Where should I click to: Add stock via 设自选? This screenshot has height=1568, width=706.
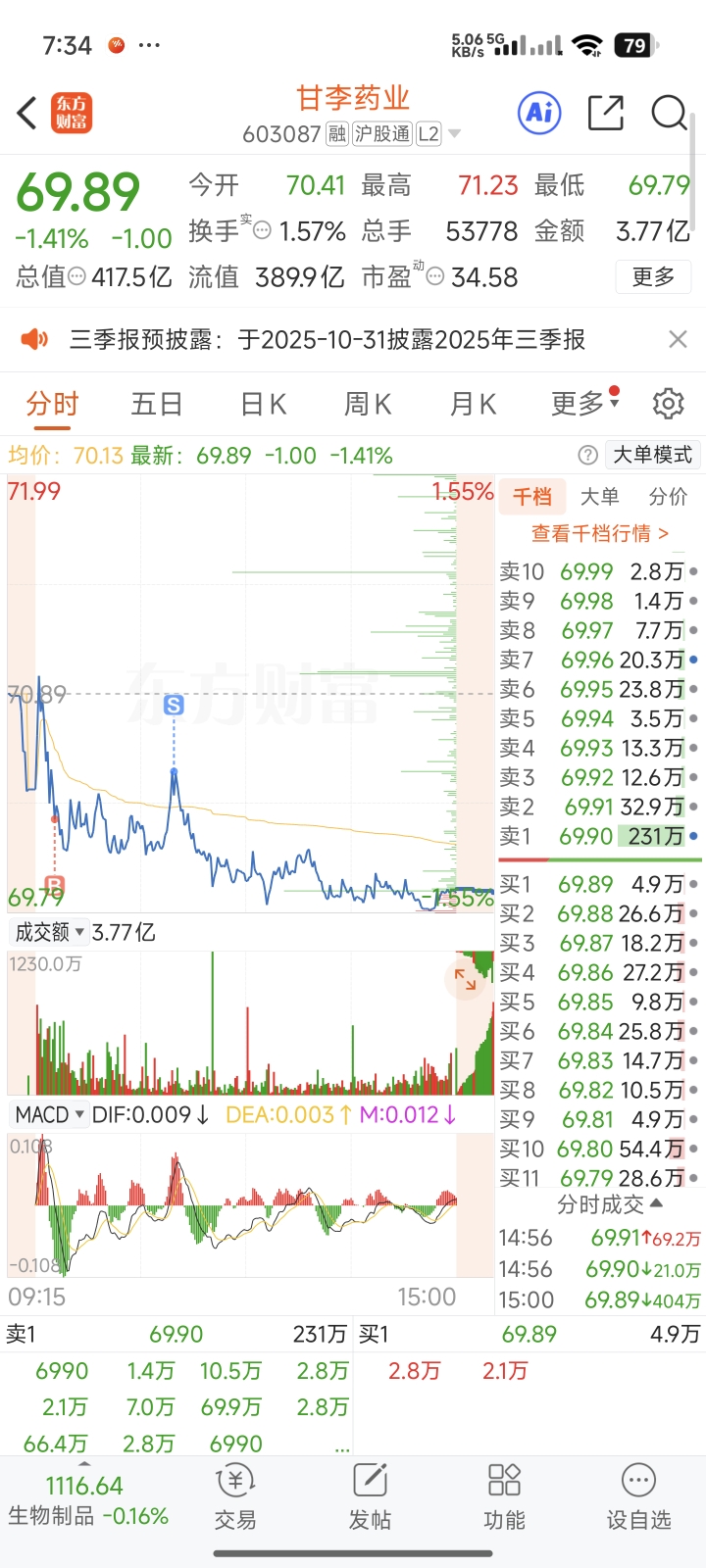coord(638,1497)
